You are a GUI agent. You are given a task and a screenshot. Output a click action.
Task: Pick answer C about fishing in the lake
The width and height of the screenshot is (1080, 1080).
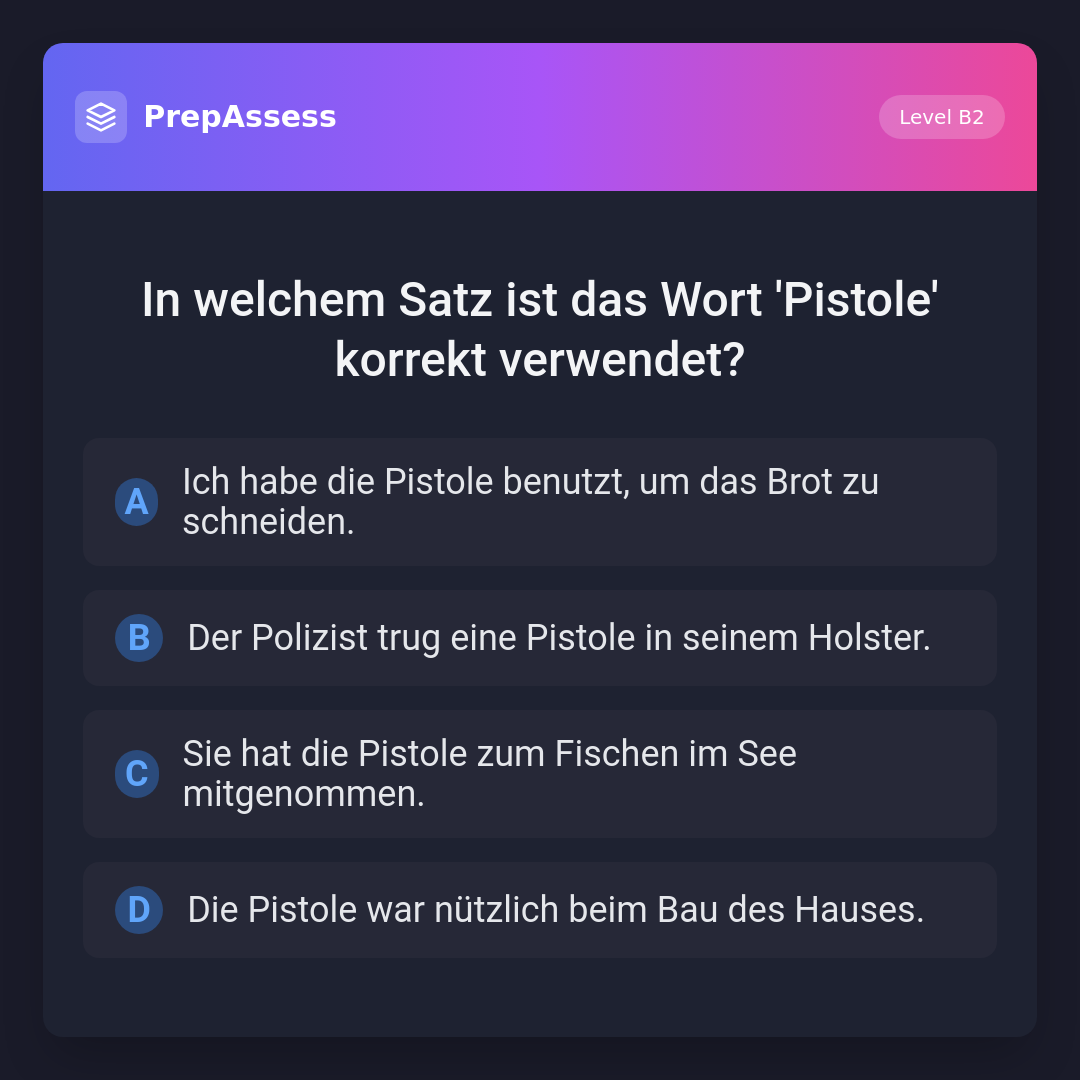coord(540,774)
